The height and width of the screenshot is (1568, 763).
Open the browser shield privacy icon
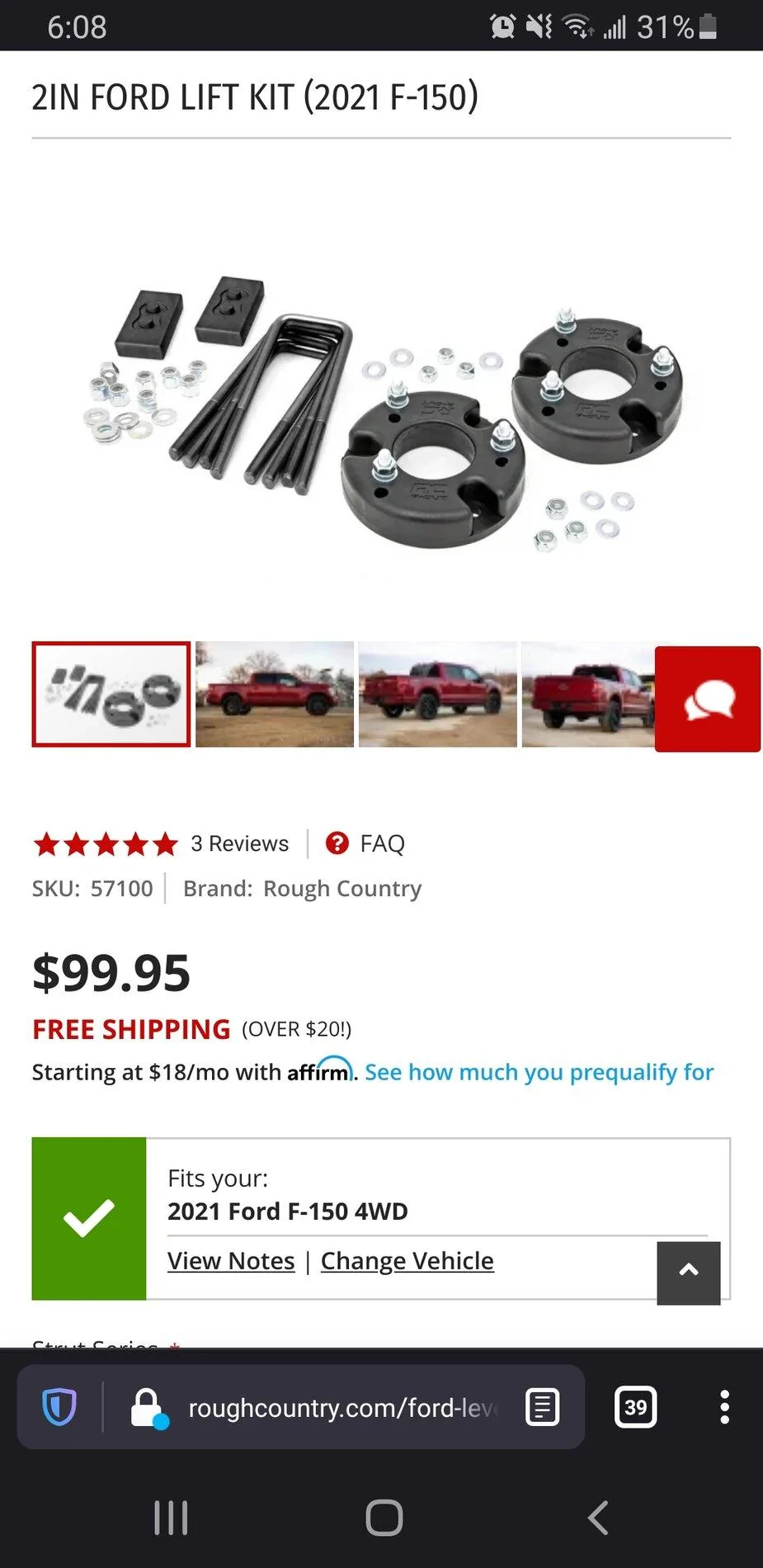coord(59,1407)
